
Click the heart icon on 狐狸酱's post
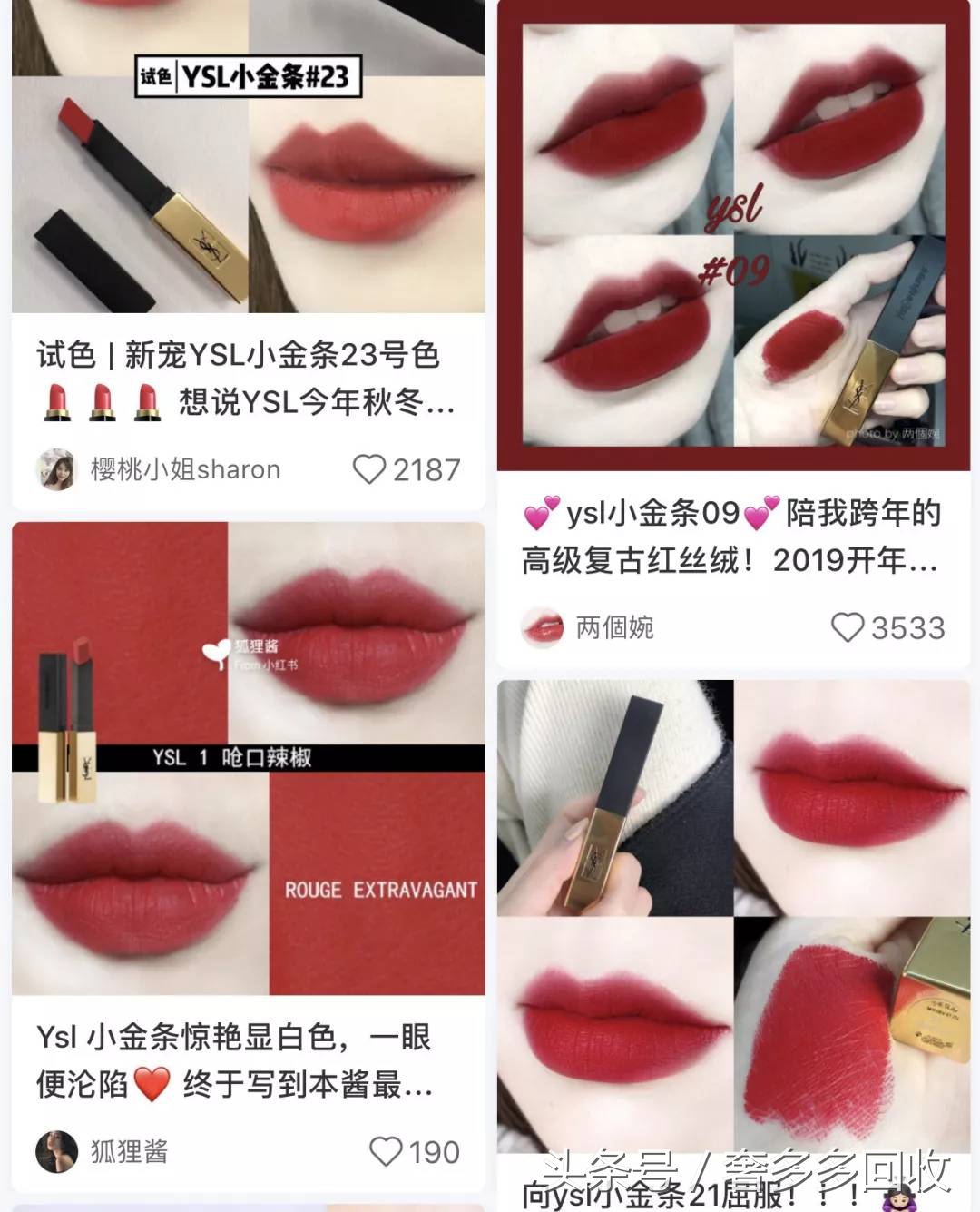[386, 1152]
